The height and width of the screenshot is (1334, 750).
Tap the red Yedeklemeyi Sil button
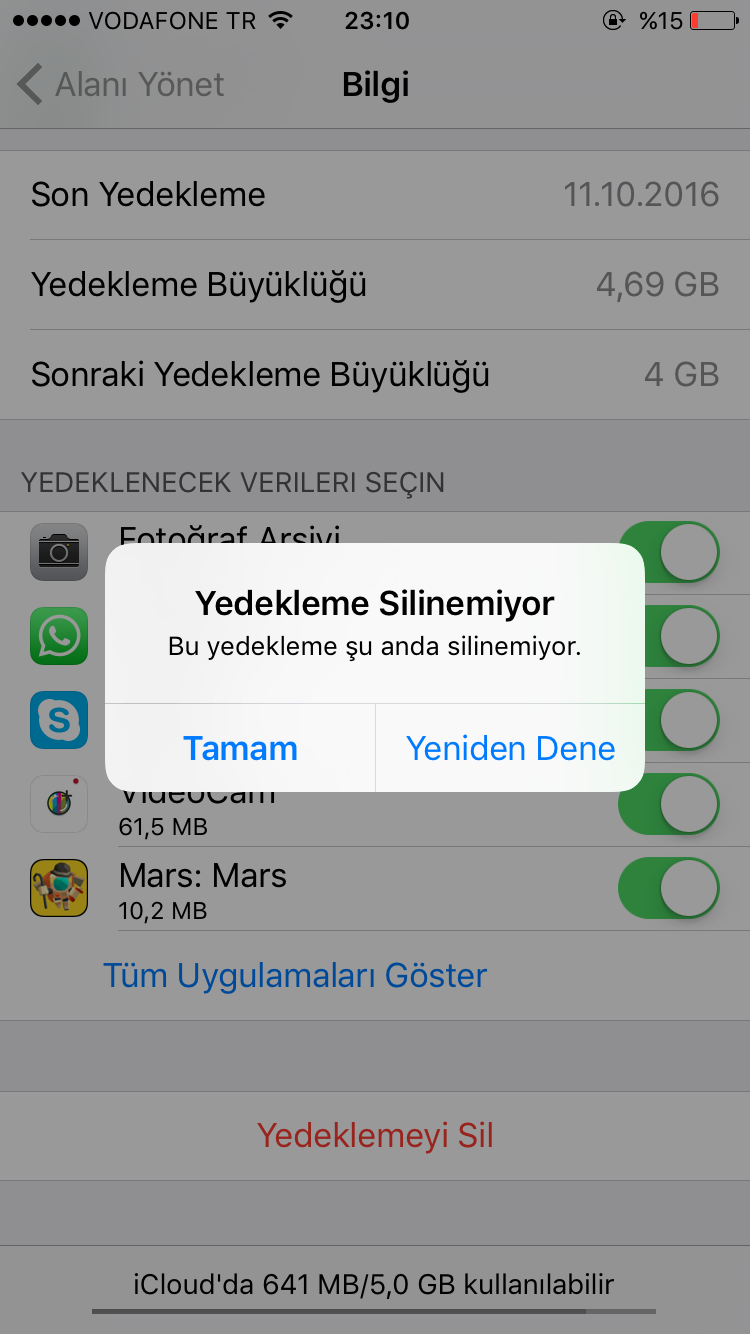click(x=375, y=1136)
